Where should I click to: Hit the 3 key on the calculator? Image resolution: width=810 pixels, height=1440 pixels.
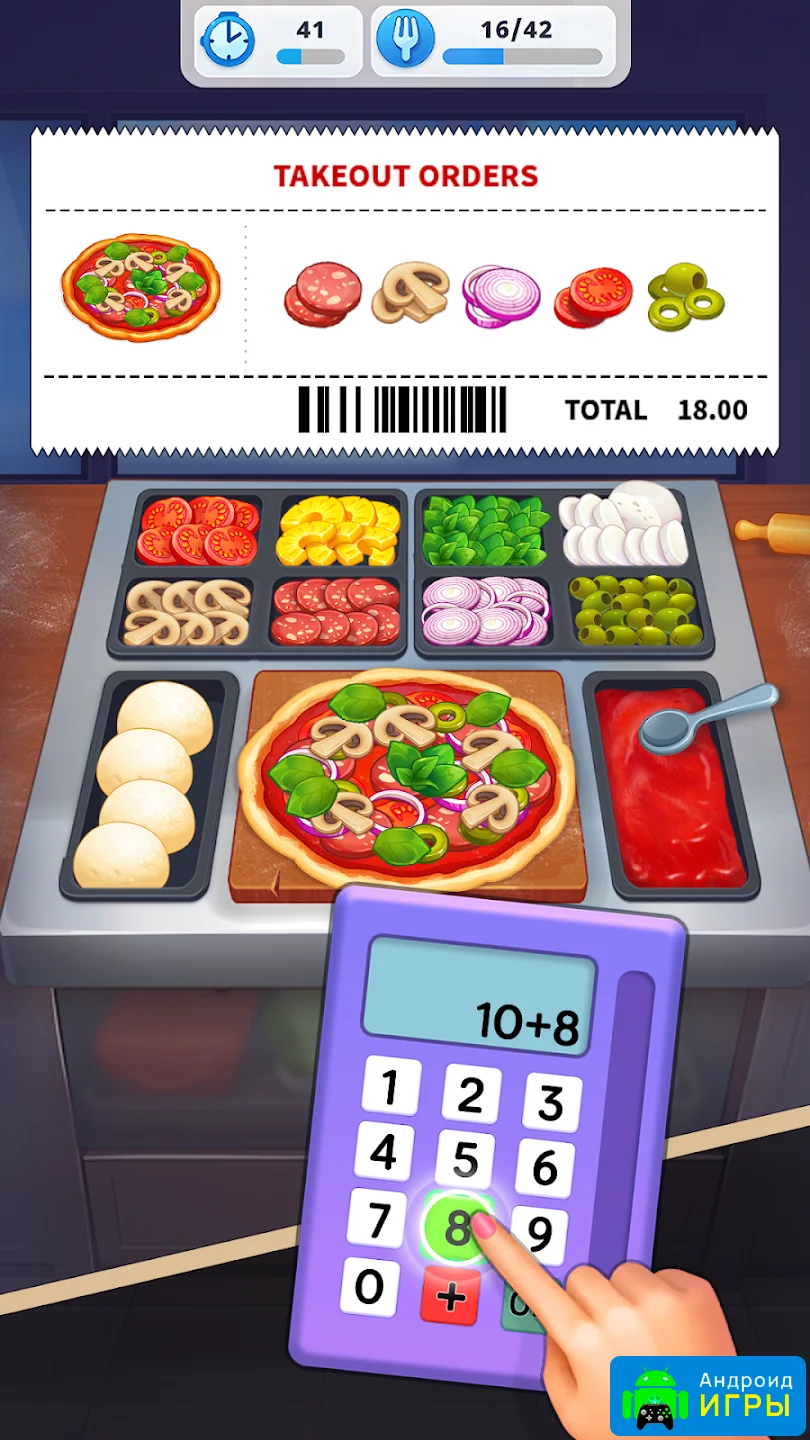tap(551, 1103)
